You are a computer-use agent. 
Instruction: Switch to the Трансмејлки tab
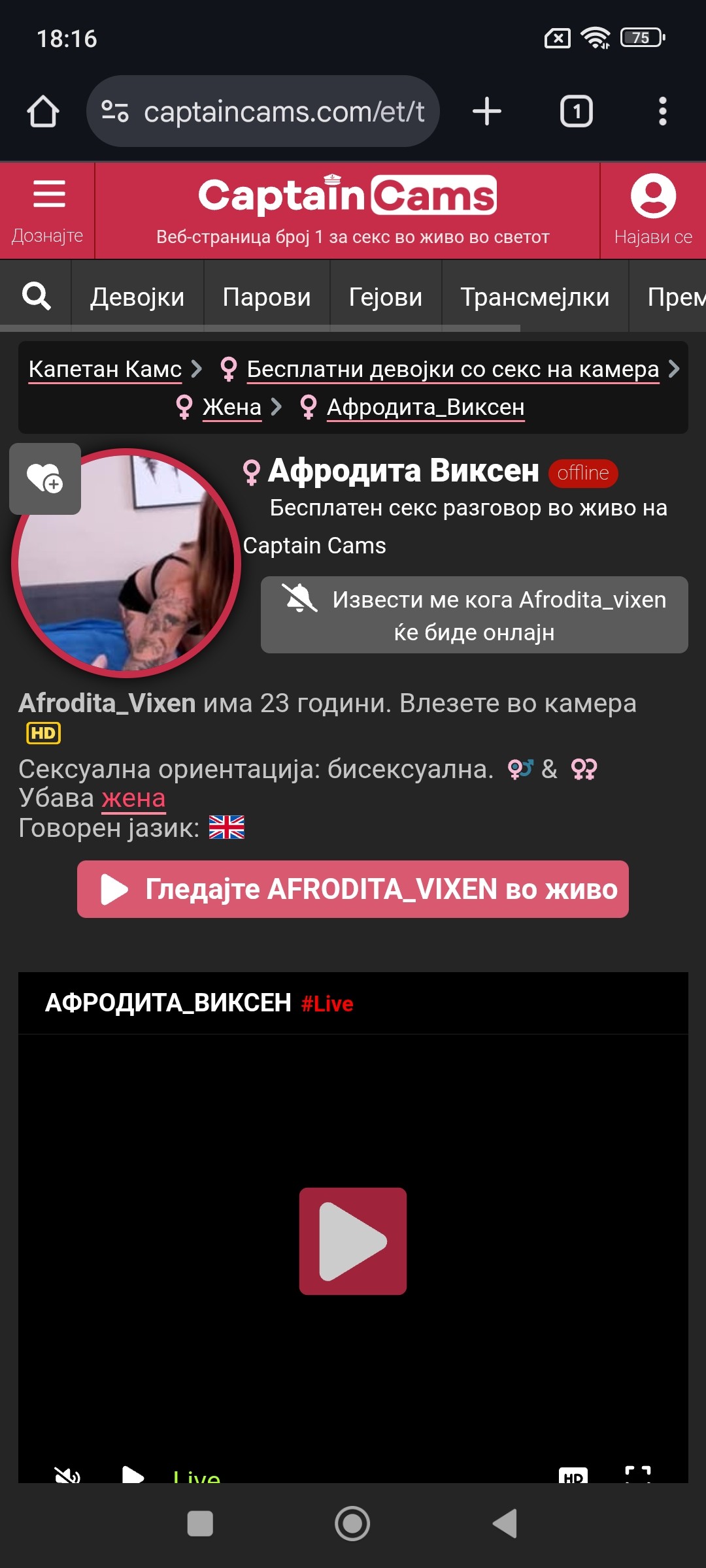535,297
